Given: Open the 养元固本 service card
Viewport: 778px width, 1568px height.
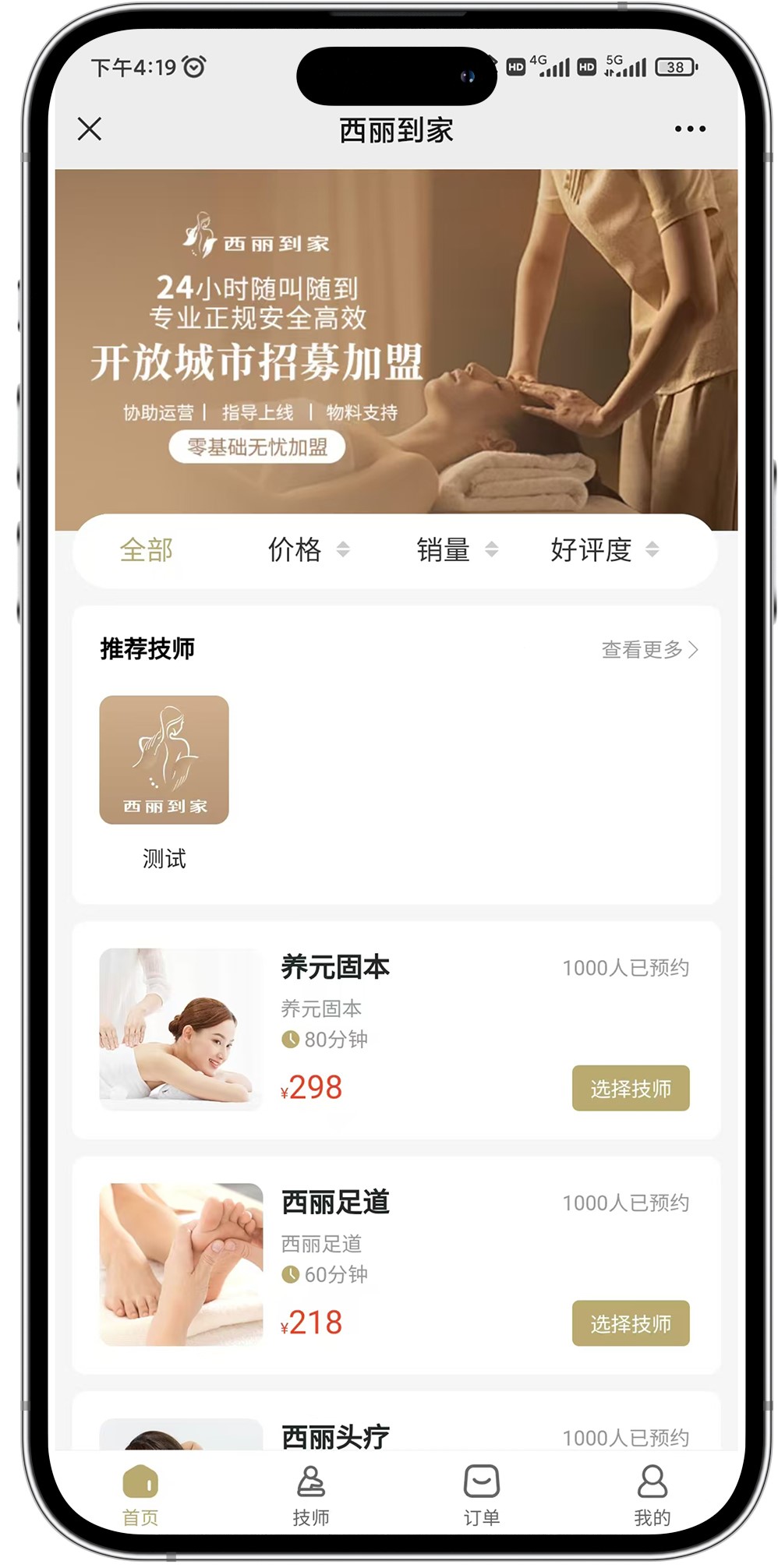Looking at the screenshot, I should pyautogui.click(x=335, y=968).
